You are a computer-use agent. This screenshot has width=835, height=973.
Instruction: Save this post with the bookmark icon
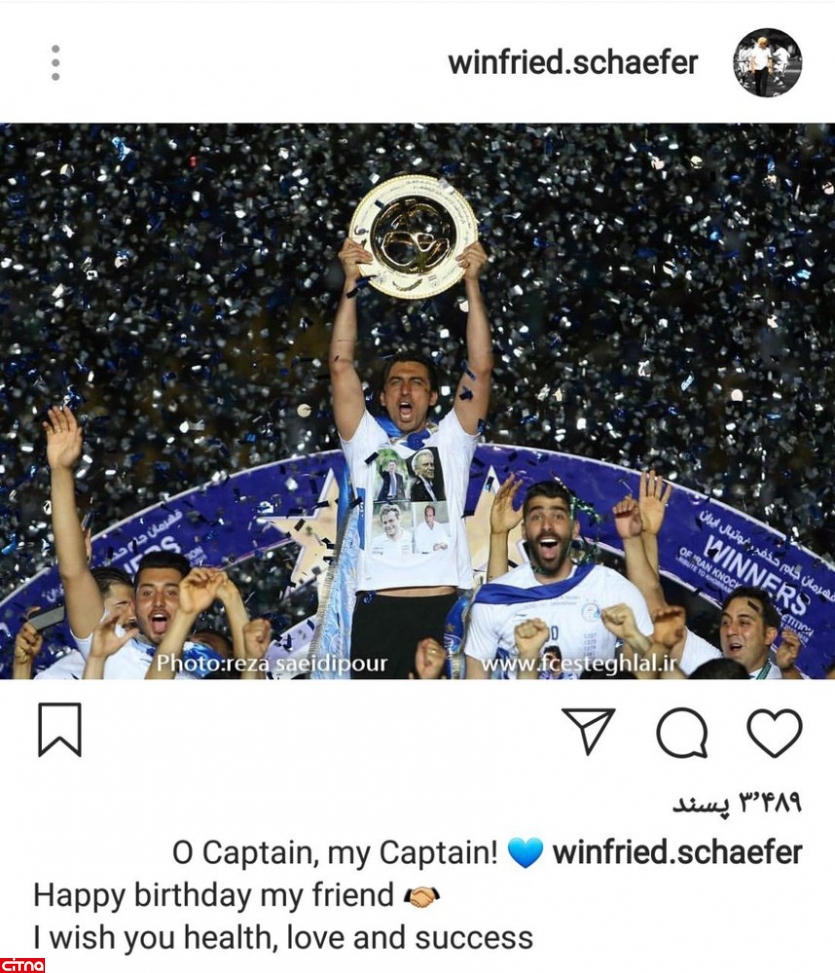(60, 732)
